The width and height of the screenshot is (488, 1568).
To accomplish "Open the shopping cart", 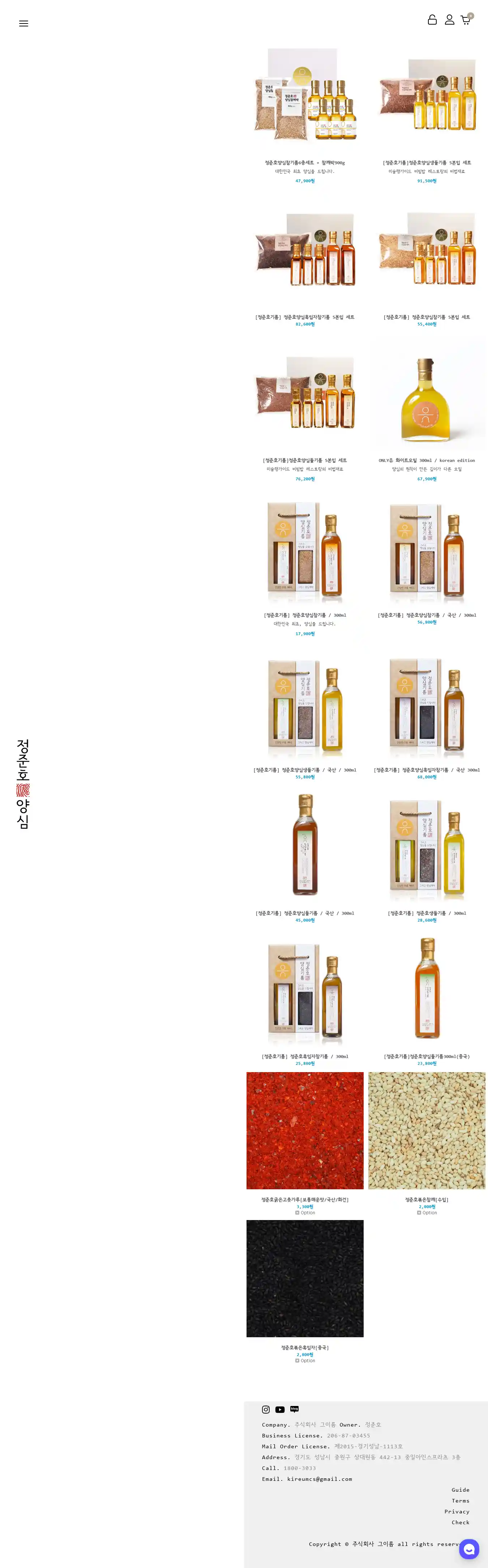I will (466, 20).
